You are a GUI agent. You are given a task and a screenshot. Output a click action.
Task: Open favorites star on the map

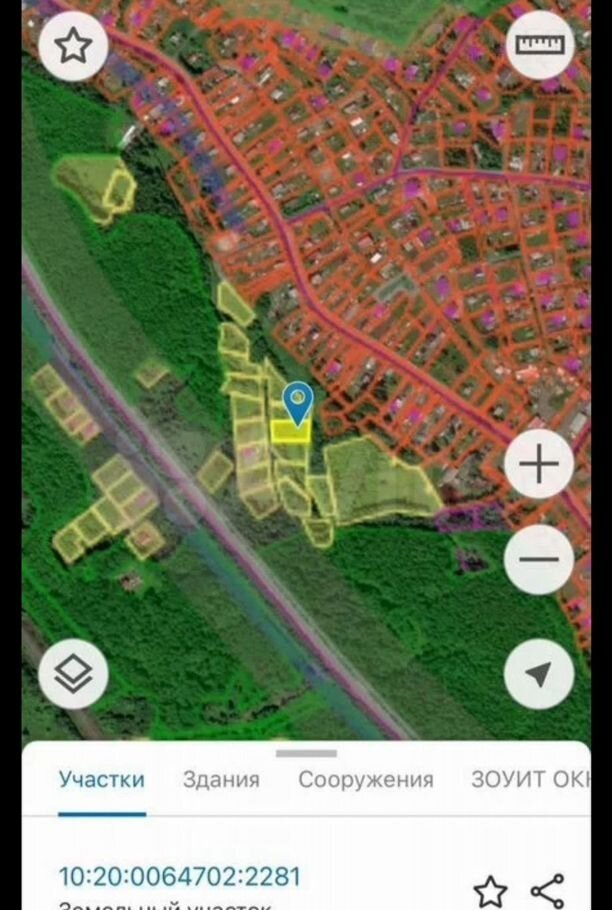click(x=73, y=46)
